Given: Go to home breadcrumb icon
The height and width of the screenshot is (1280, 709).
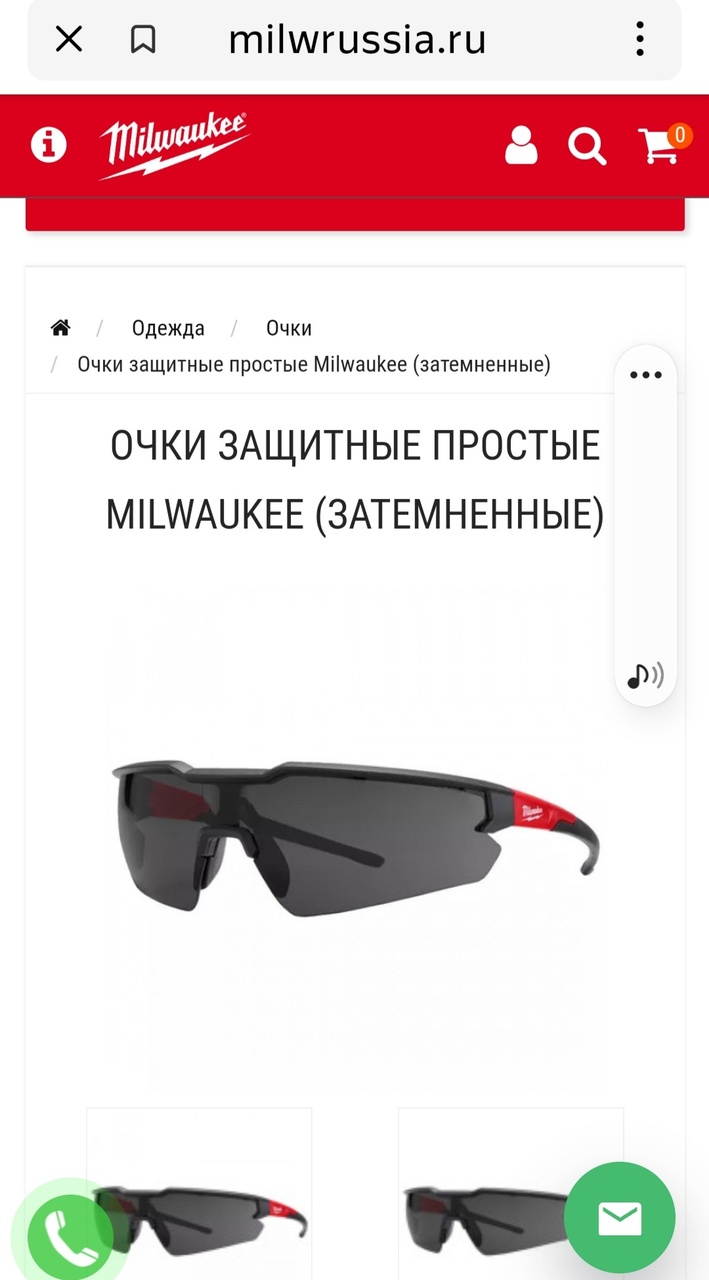Looking at the screenshot, I should click(x=61, y=328).
